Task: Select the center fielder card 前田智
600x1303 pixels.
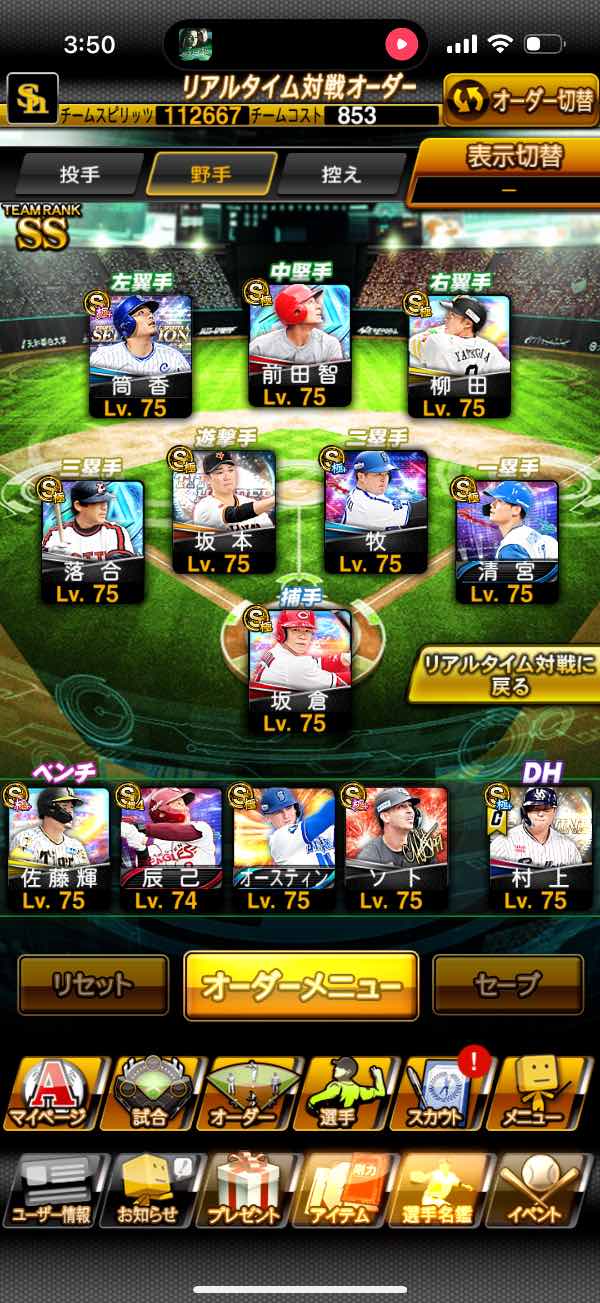Action: click(x=300, y=344)
